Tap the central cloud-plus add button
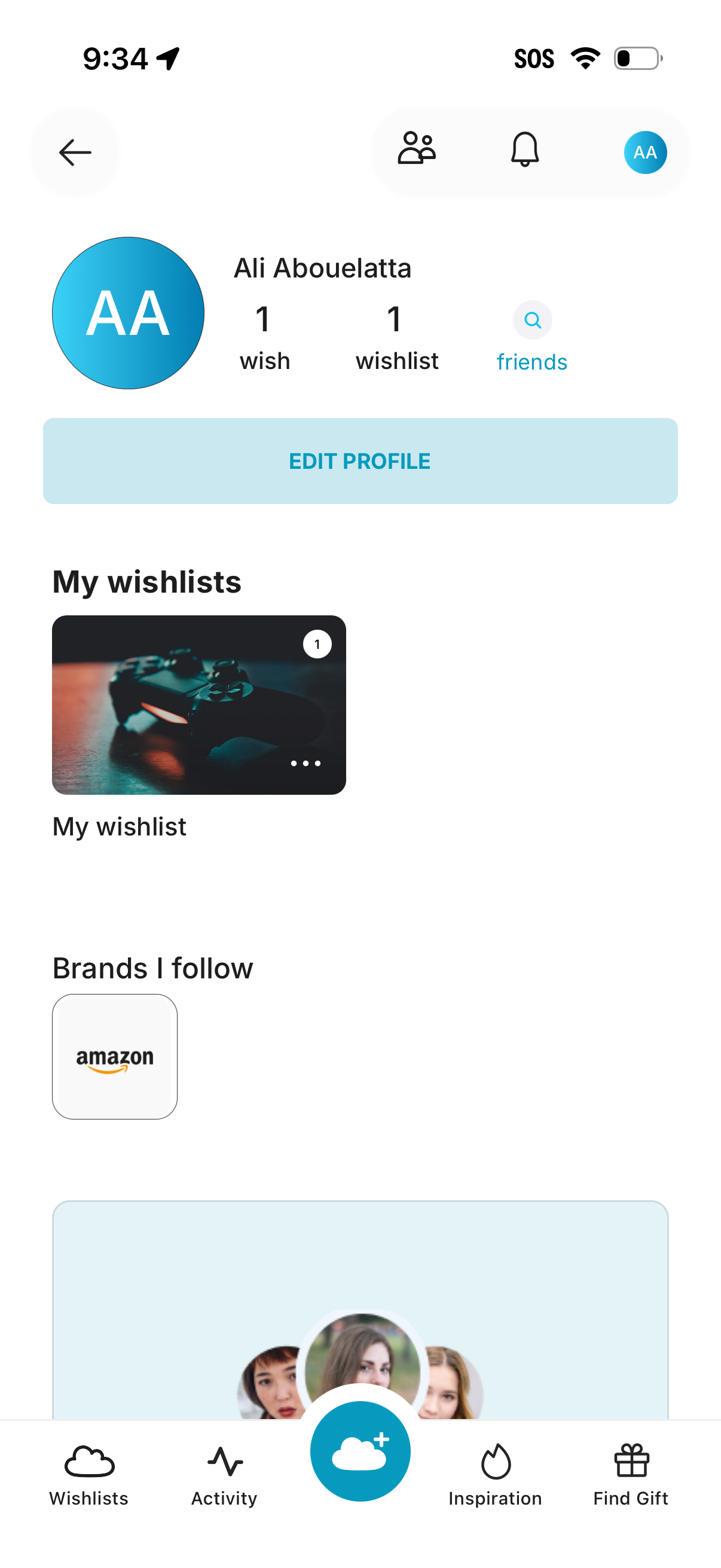This screenshot has height=1568, width=721. tap(360, 1451)
